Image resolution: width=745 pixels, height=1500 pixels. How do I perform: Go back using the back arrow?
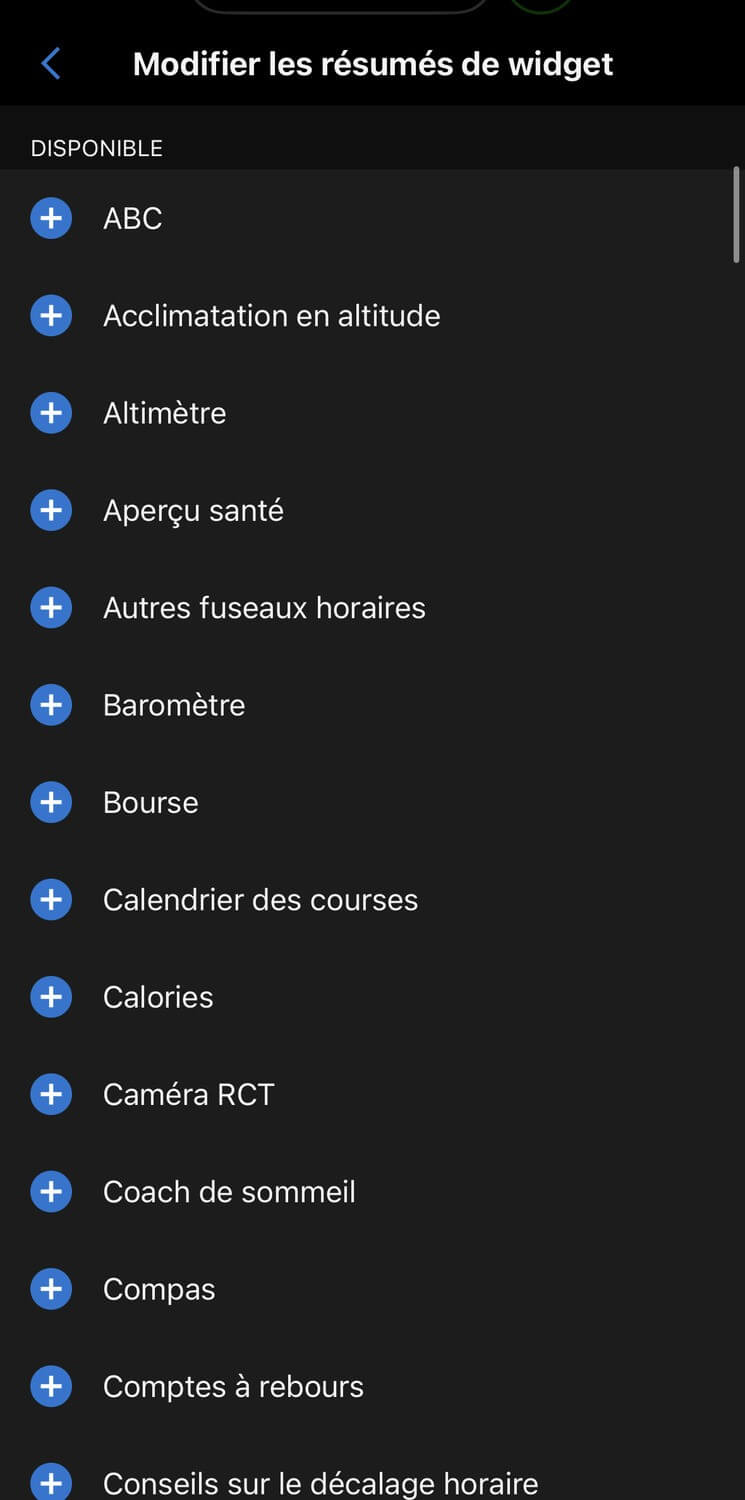[51, 64]
